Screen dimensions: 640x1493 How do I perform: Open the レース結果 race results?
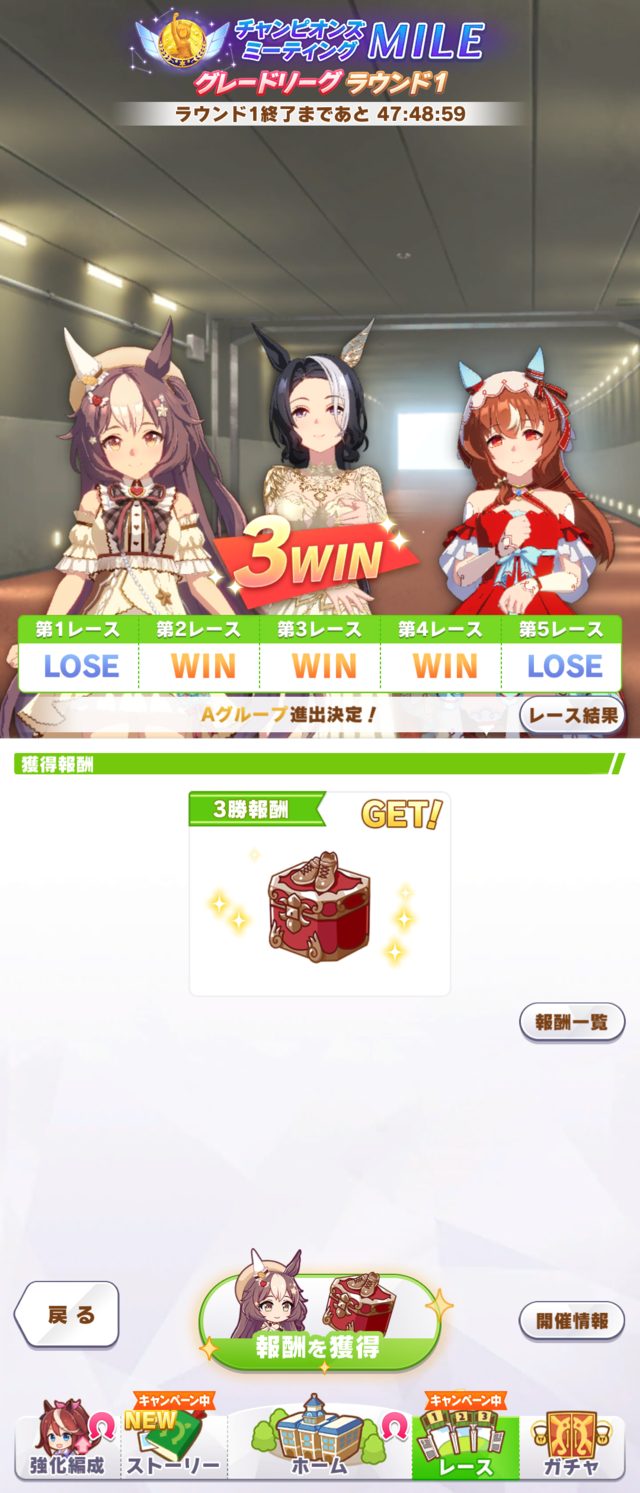(x=572, y=715)
